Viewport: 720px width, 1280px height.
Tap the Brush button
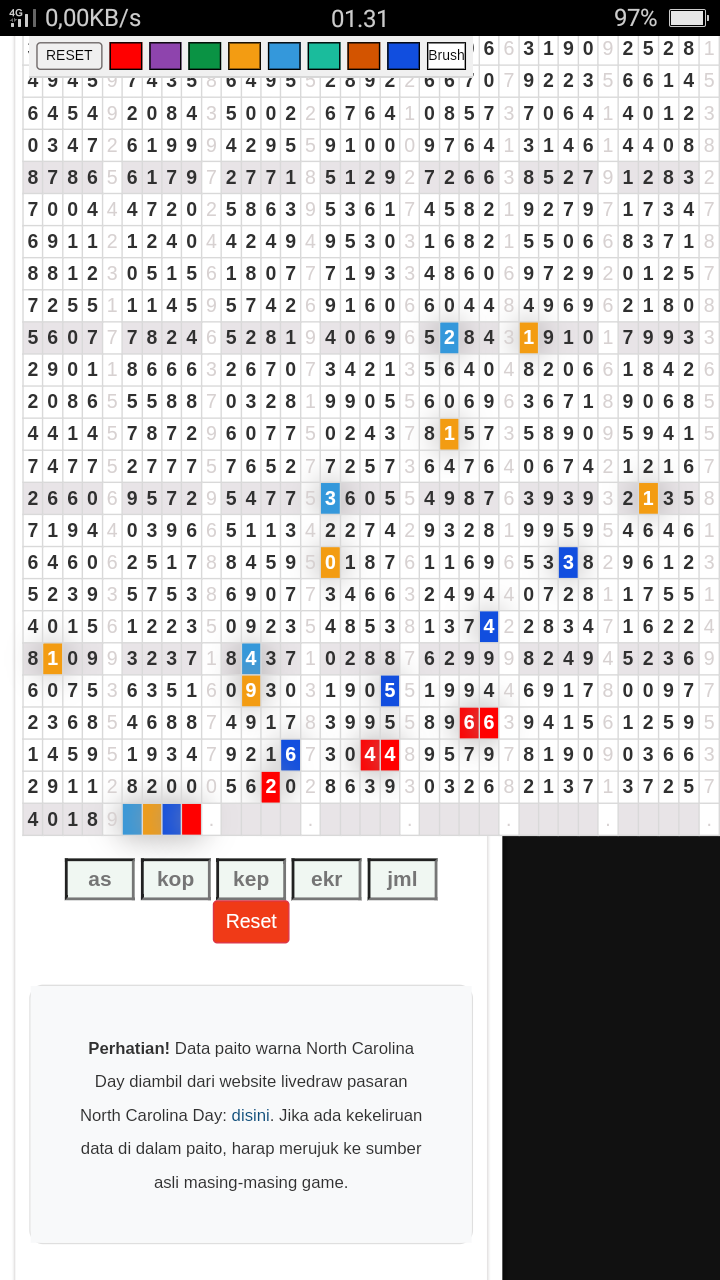click(446, 56)
